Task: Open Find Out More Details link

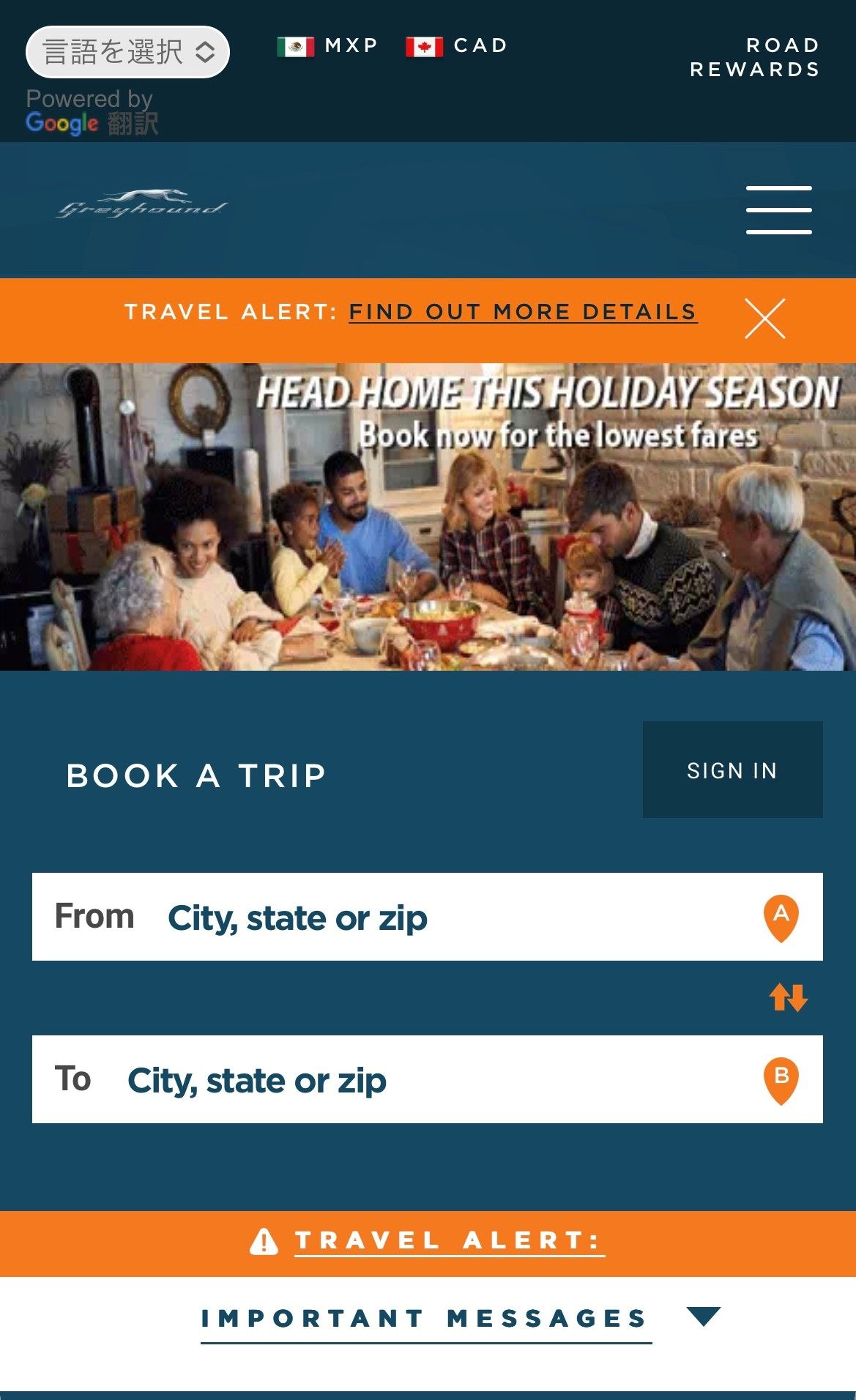Action: click(x=523, y=312)
